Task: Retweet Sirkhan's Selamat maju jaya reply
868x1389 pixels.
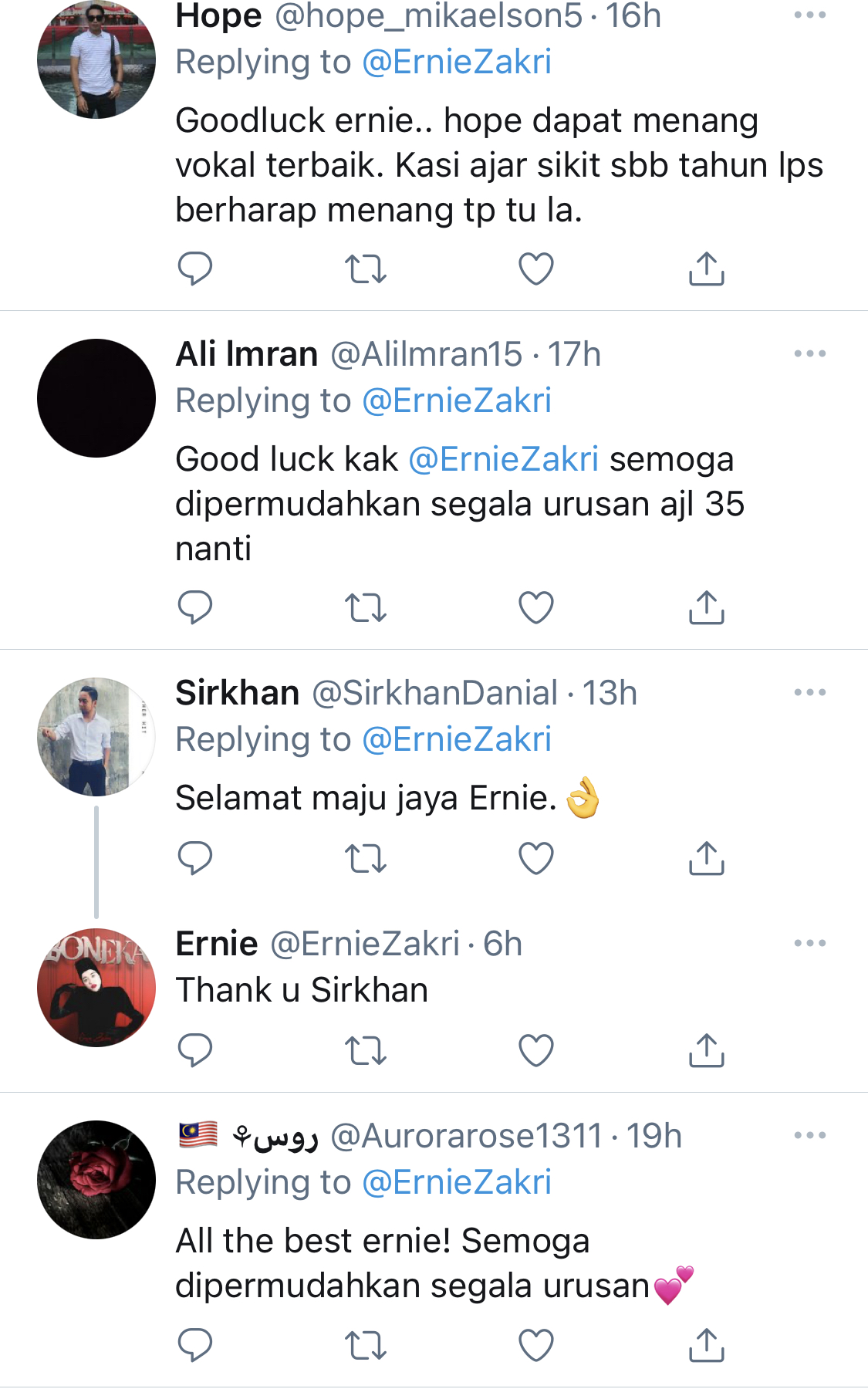Action: [x=365, y=858]
